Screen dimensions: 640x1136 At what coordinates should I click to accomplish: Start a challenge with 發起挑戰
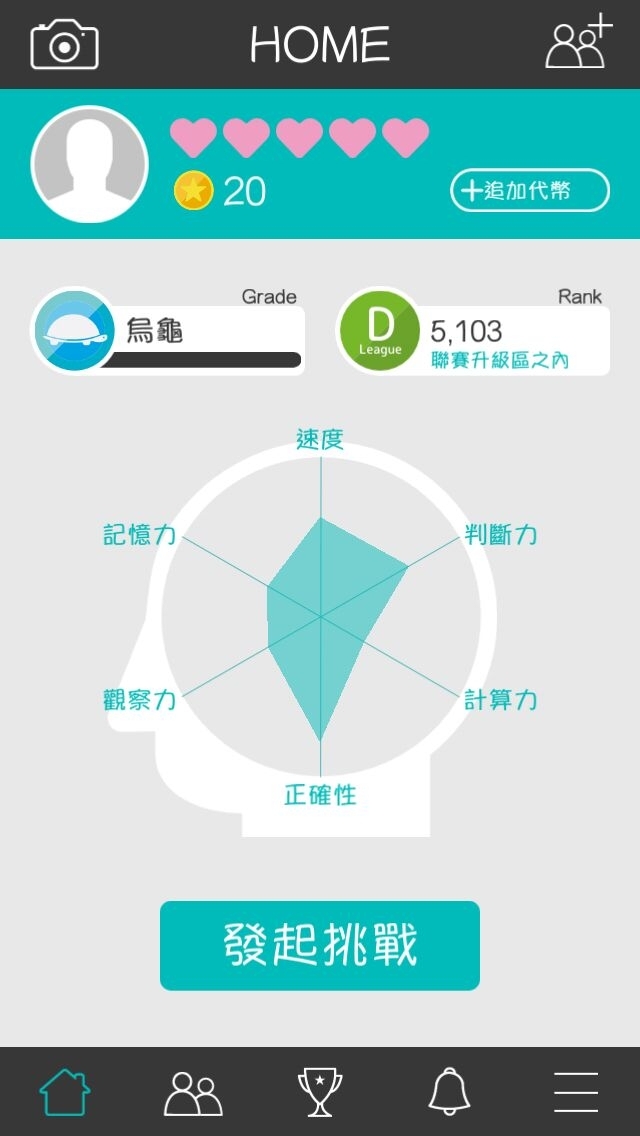[x=320, y=945]
